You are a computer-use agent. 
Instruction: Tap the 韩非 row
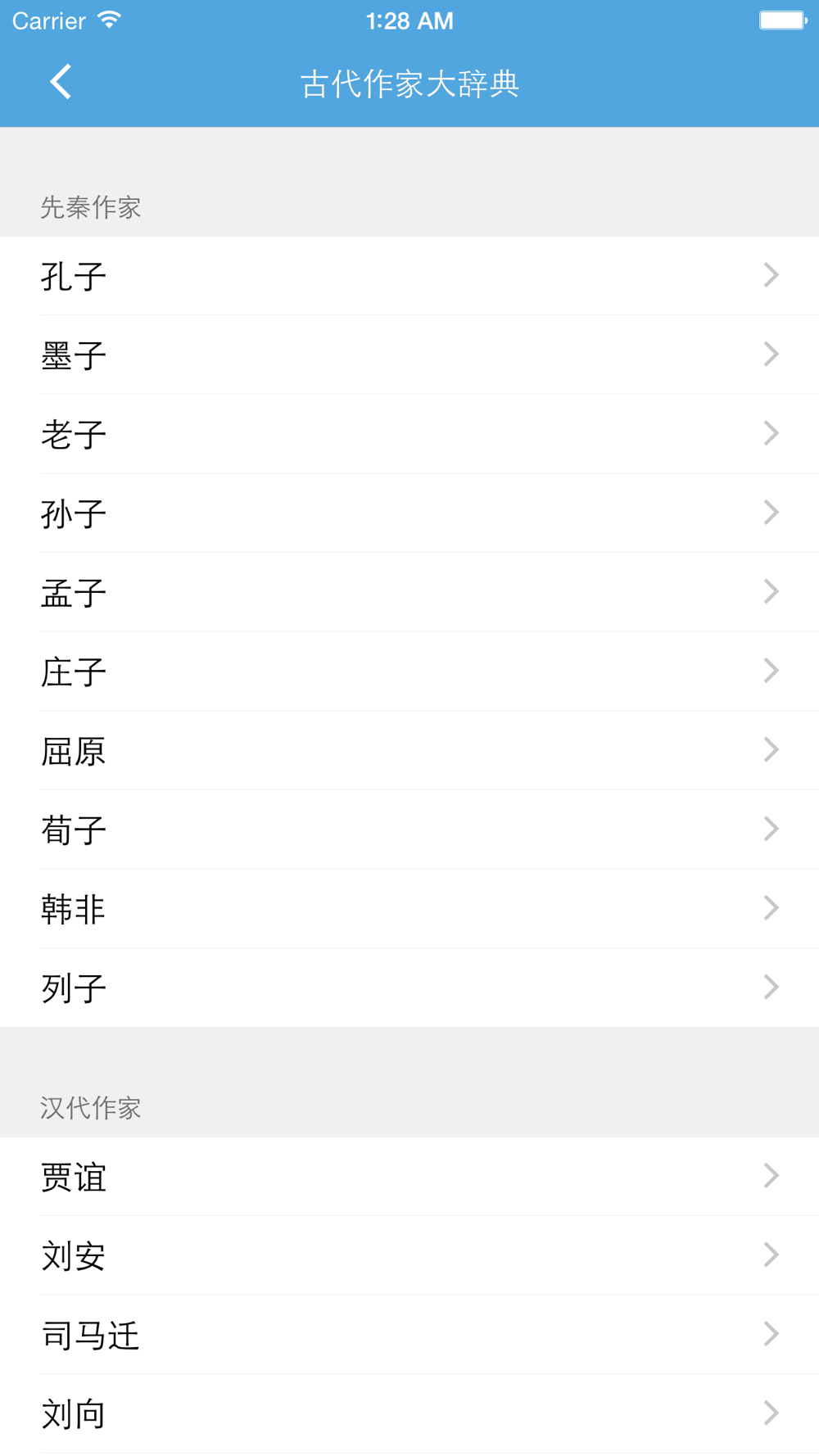click(409, 909)
